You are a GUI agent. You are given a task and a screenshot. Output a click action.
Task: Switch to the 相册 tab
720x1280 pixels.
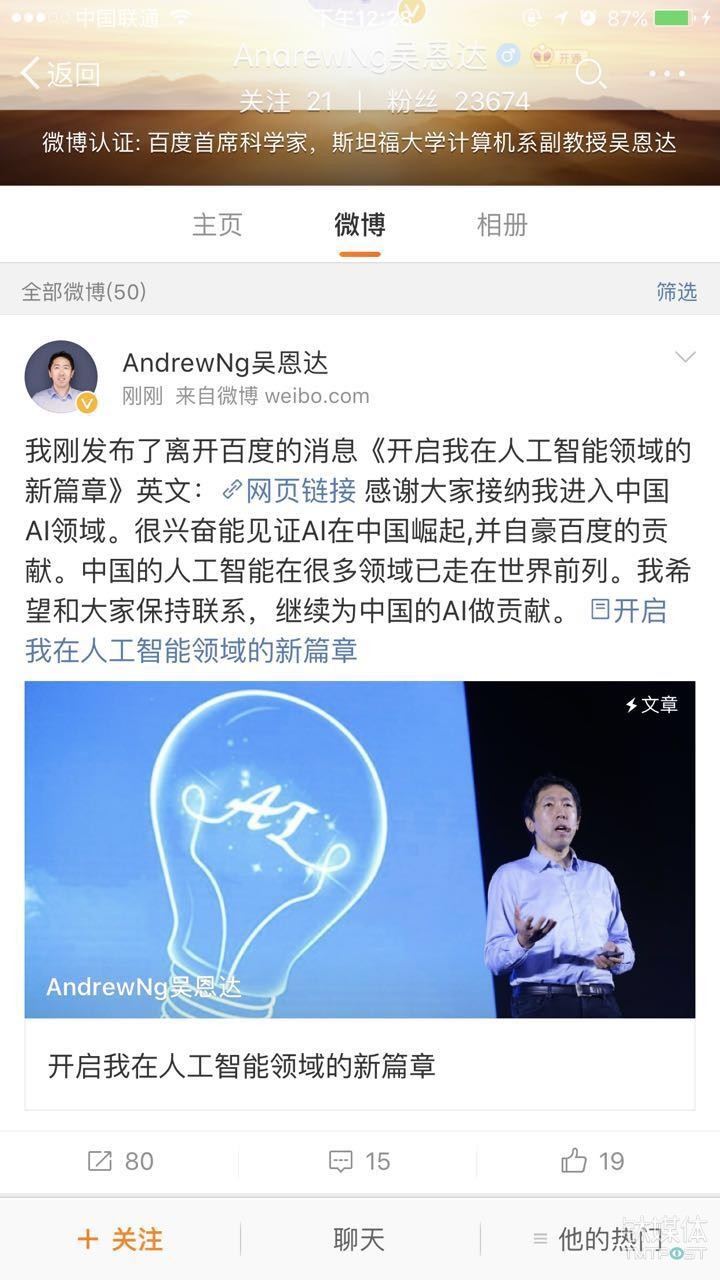502,225
